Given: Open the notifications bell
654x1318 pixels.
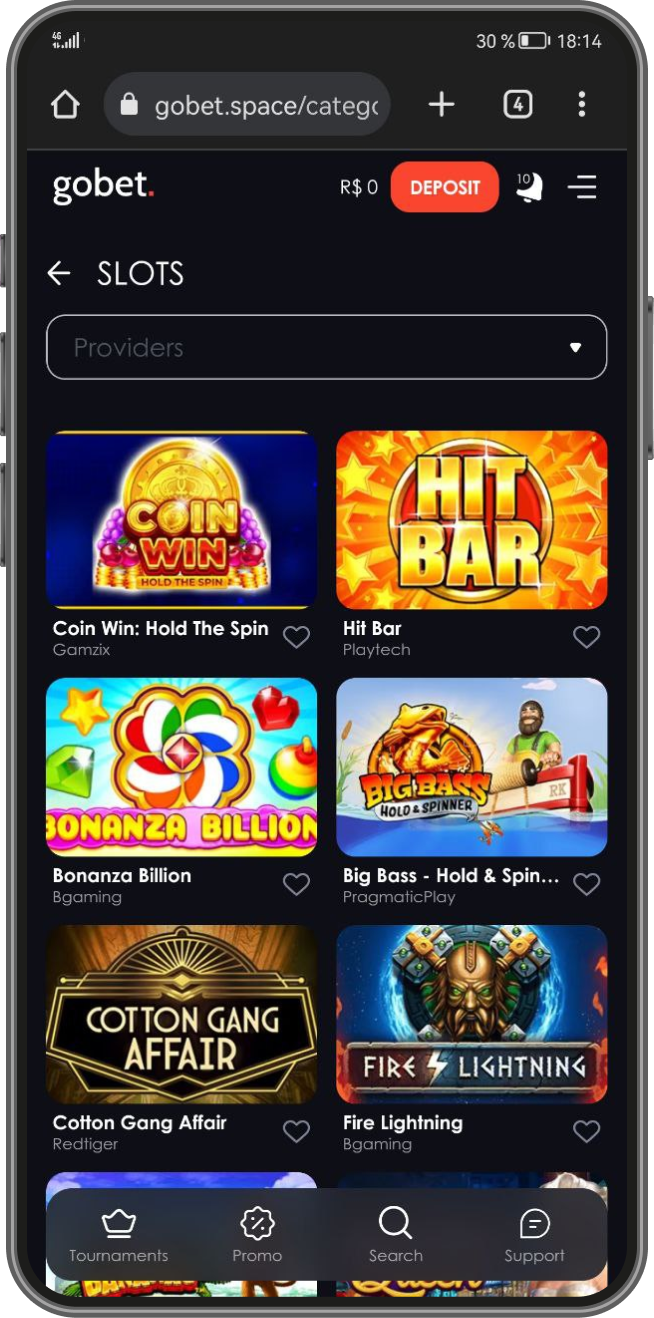Looking at the screenshot, I should click(529, 187).
